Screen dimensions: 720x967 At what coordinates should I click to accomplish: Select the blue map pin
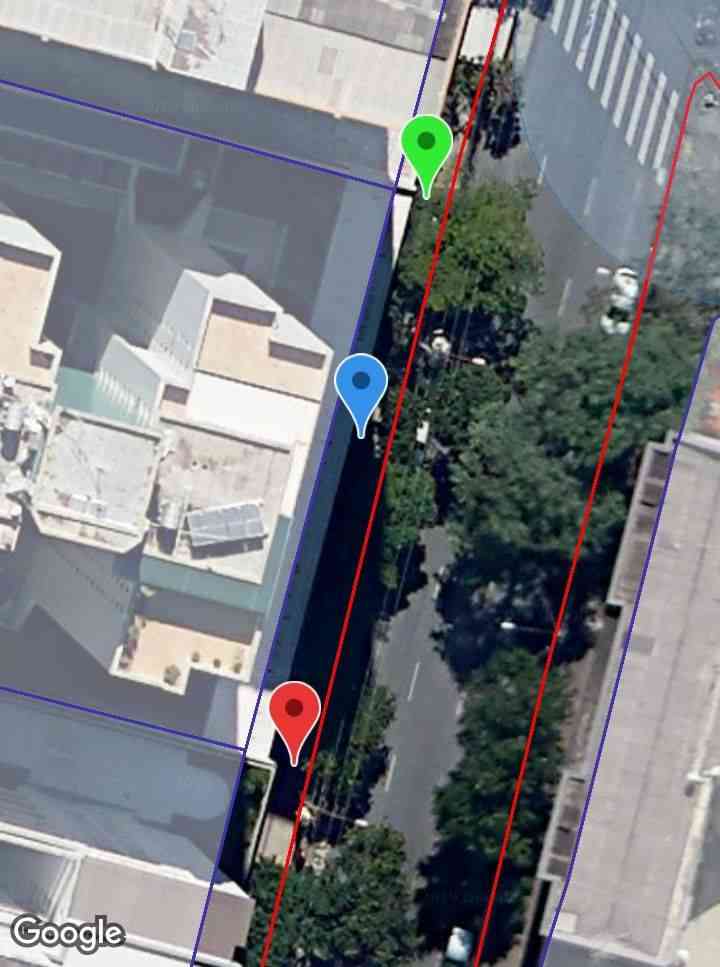coord(361,385)
